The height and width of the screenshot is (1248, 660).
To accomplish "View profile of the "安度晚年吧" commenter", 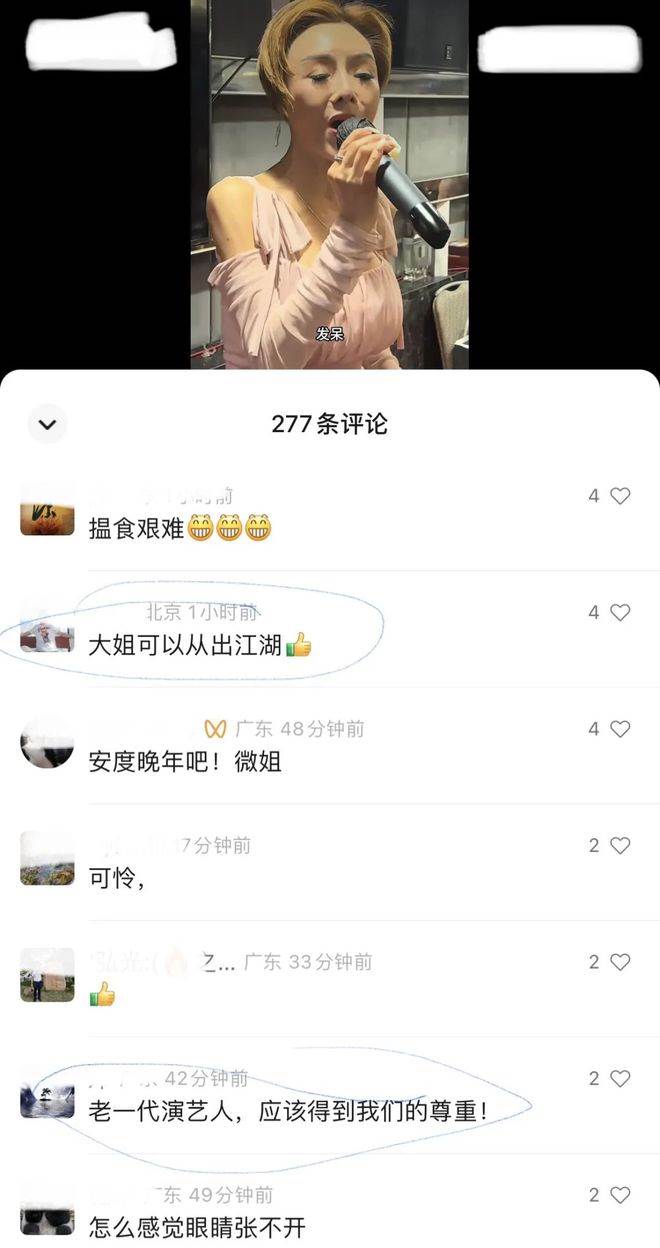I will pos(47,744).
